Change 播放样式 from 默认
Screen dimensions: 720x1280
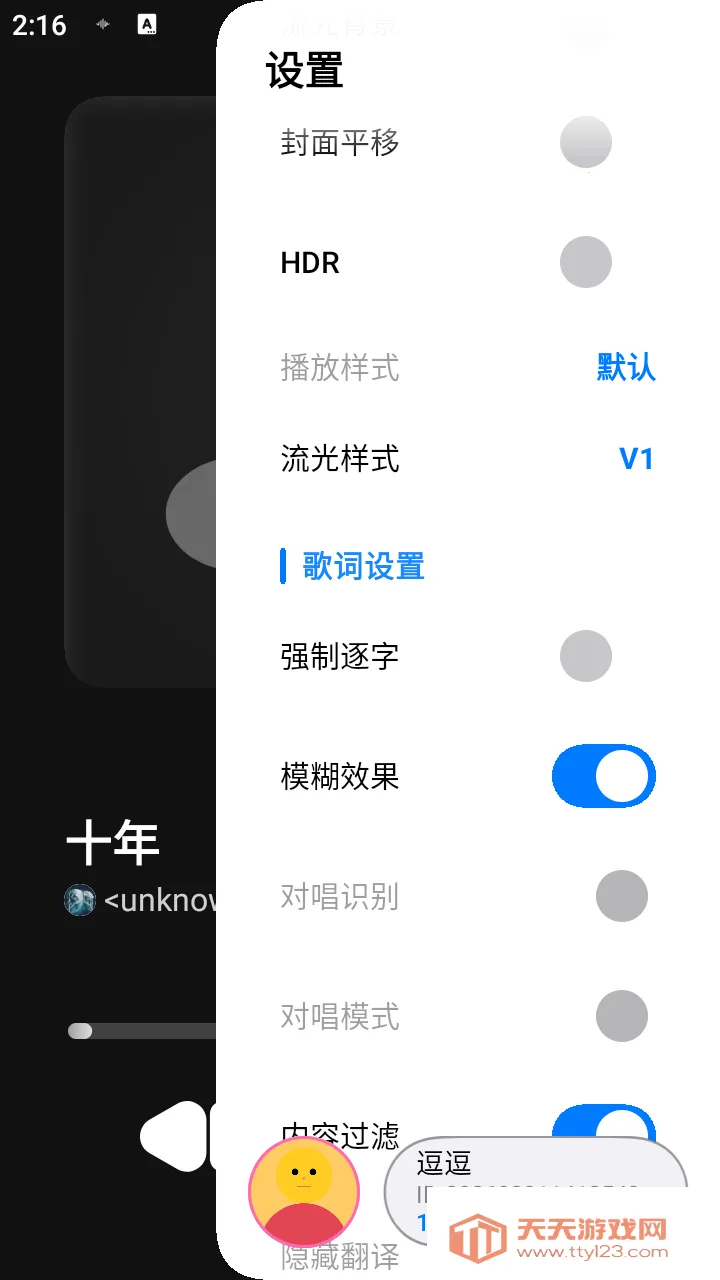(626, 368)
